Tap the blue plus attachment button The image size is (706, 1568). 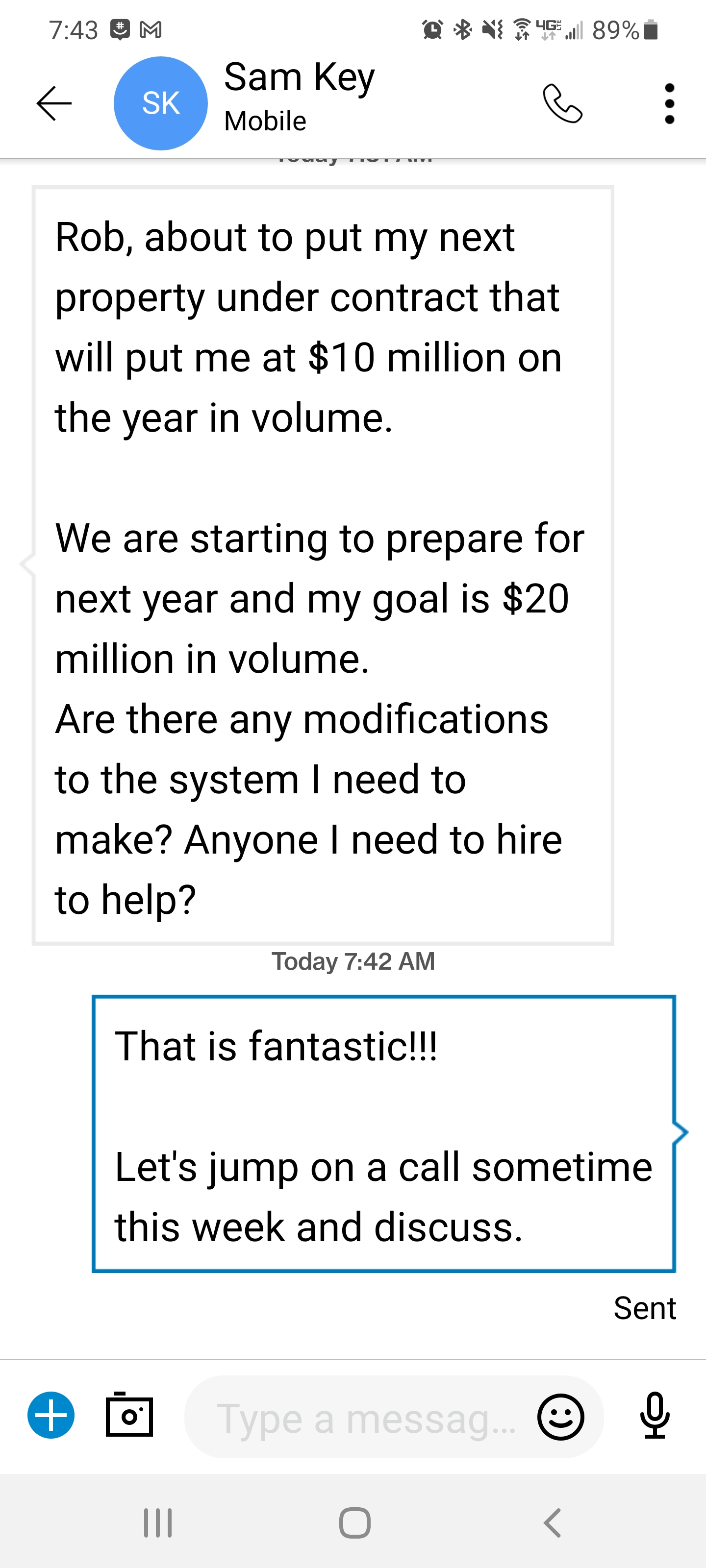[x=51, y=1415]
